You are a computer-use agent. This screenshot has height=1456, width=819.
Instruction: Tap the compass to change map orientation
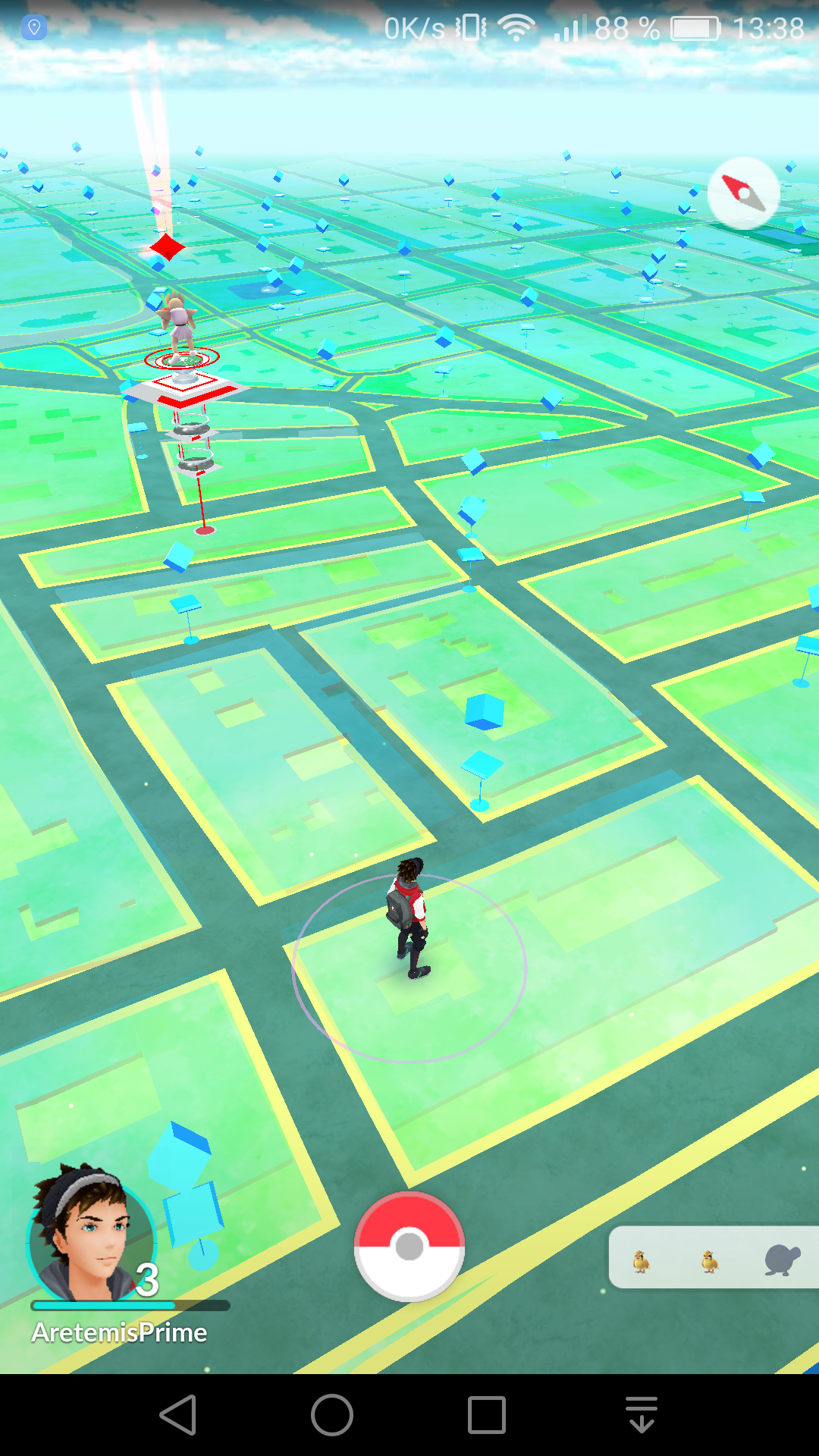click(x=743, y=193)
